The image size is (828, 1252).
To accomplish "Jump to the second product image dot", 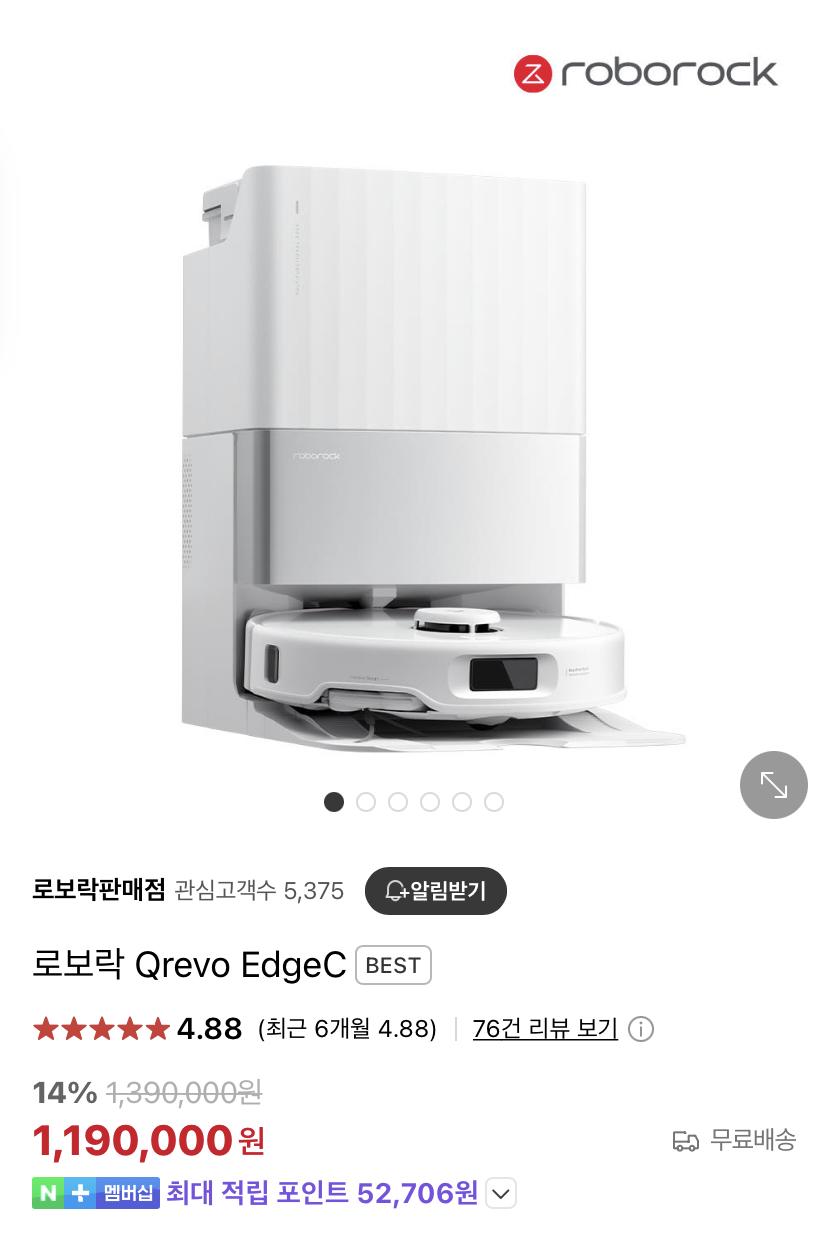I will 366,802.
